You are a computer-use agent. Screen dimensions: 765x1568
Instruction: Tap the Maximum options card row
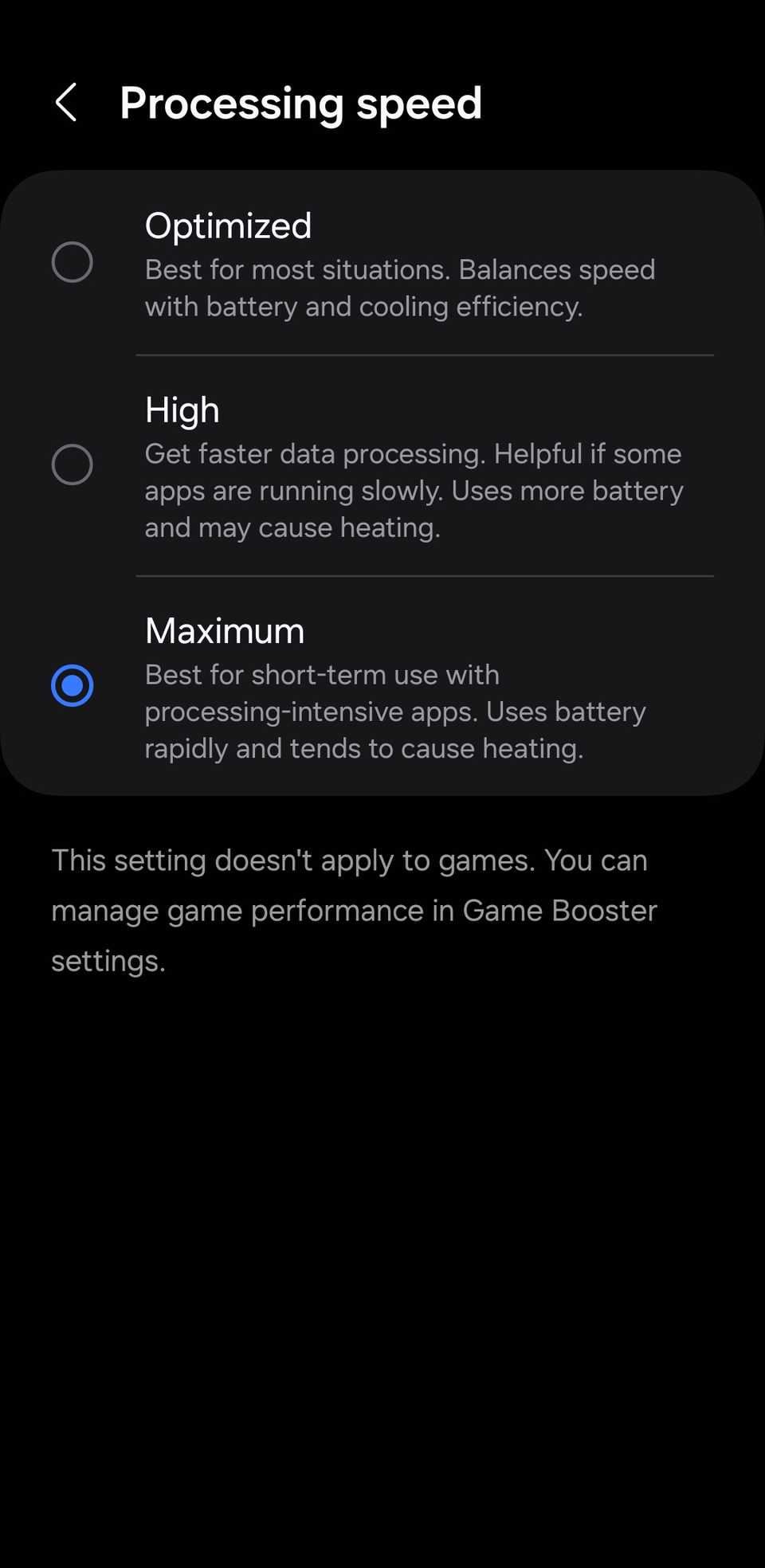[382, 685]
